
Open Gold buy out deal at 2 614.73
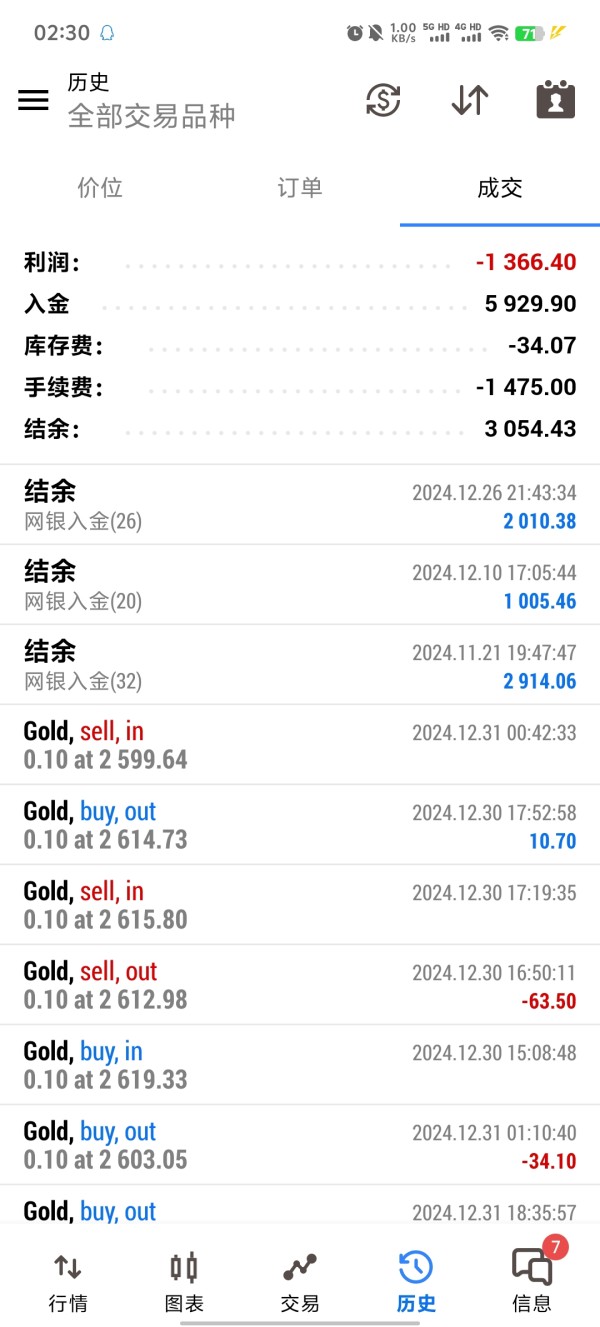coord(300,825)
